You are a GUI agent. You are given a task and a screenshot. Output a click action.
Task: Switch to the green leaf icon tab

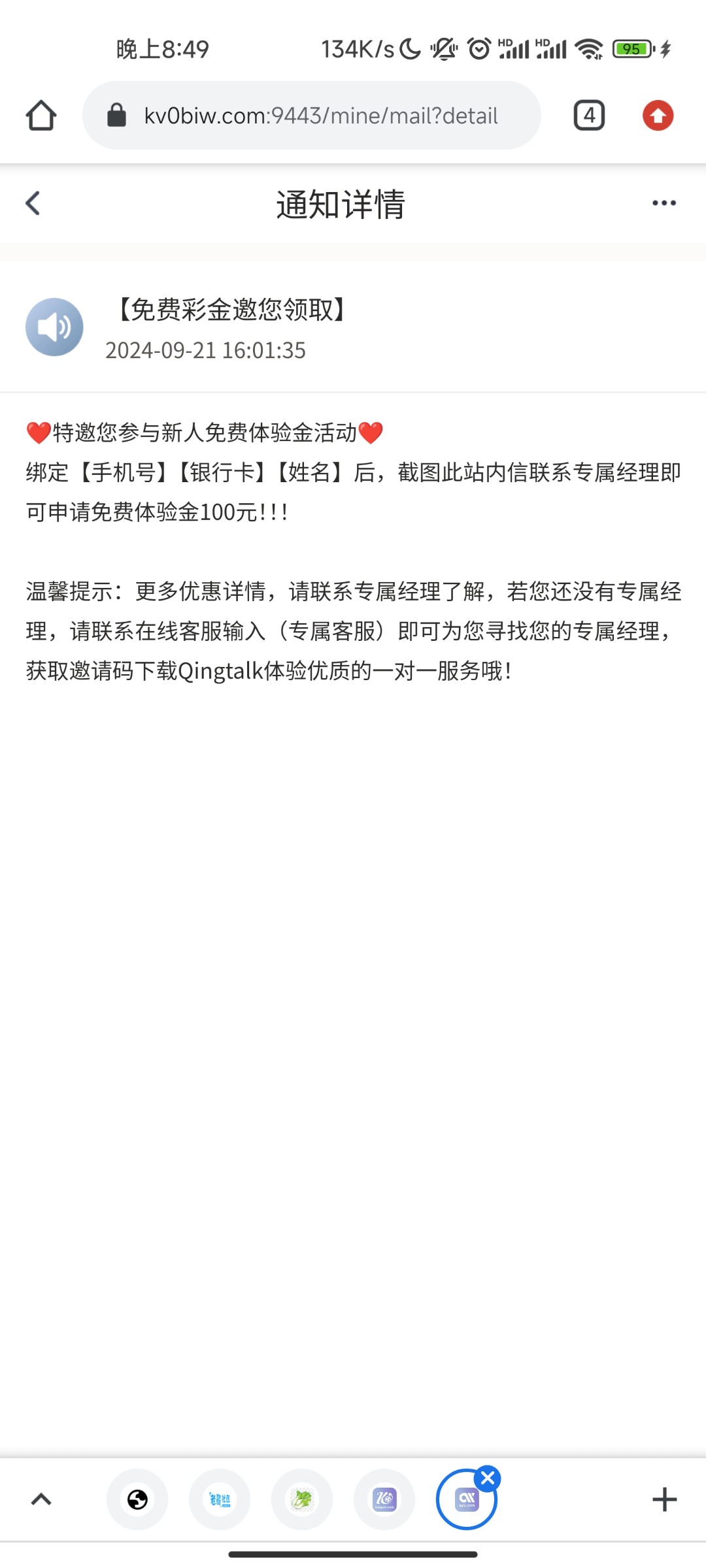pyautogui.click(x=302, y=1499)
